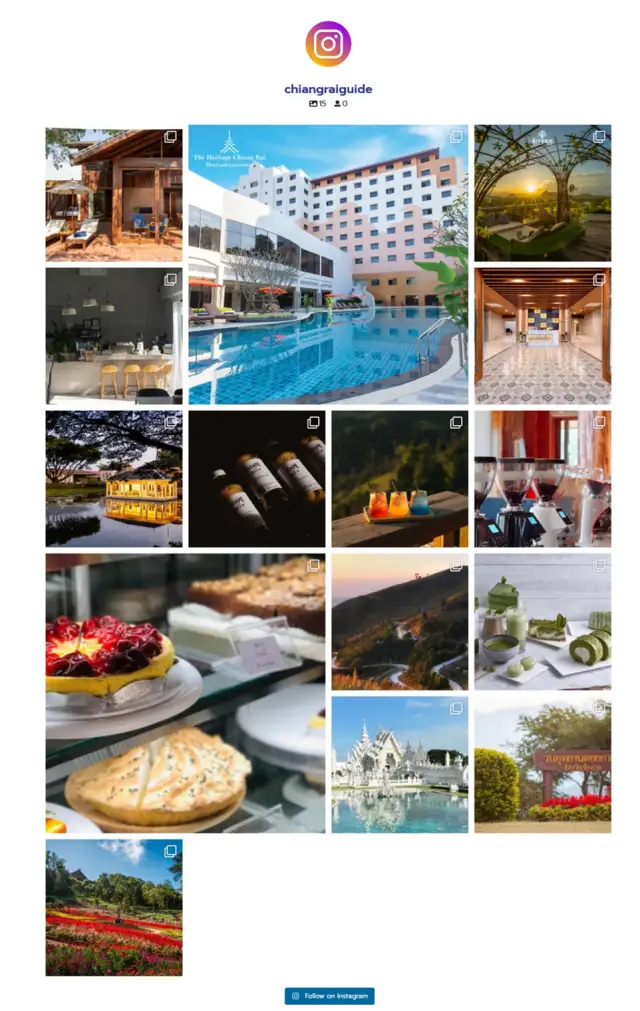
Task: View the colorful flower garden post
Action: click(x=114, y=907)
